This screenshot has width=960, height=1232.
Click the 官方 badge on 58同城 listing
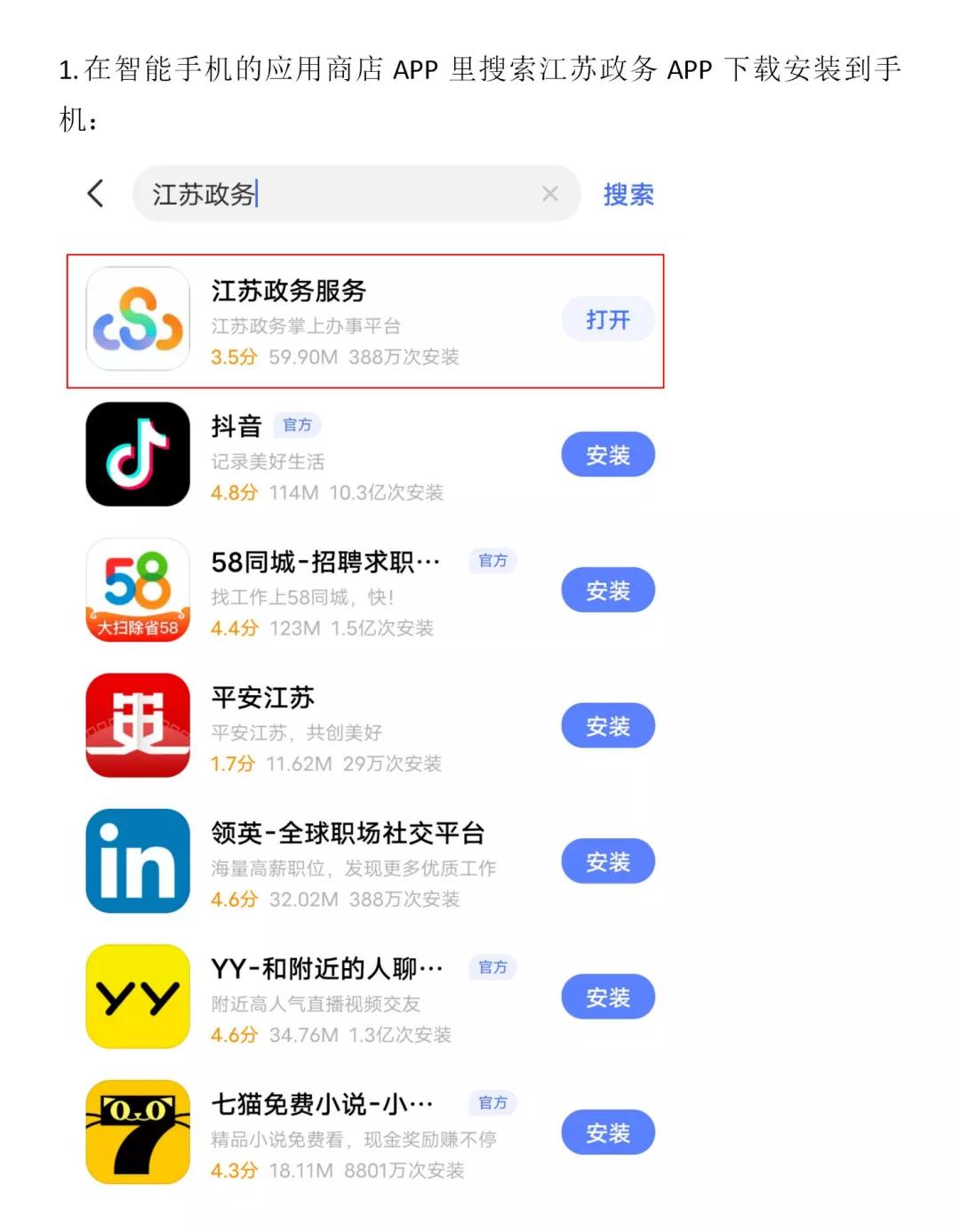pyautogui.click(x=492, y=561)
